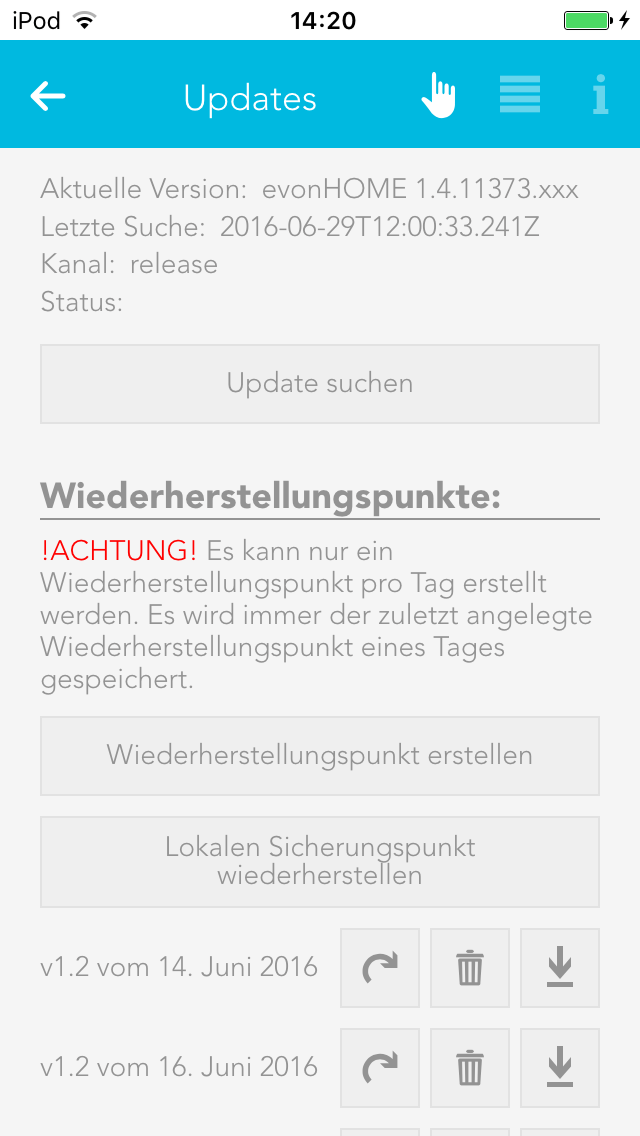Go back from the Updates screen
The image size is (640, 1136).
(x=48, y=96)
